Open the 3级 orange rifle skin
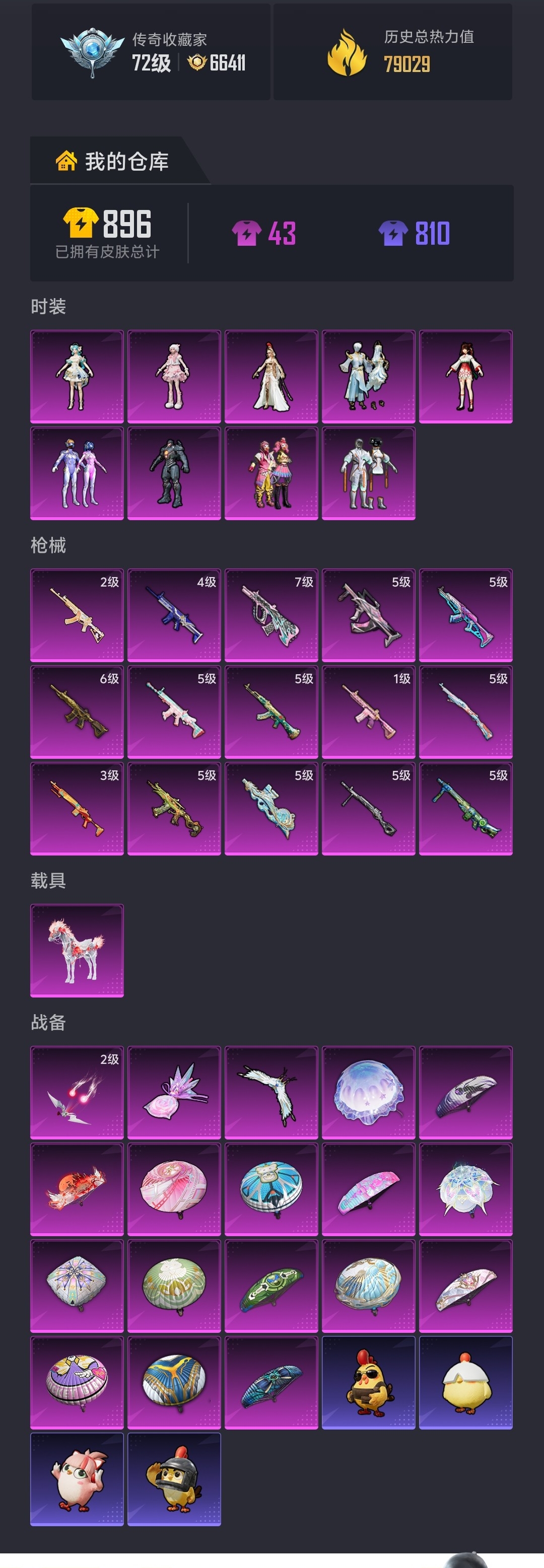 pos(77,808)
